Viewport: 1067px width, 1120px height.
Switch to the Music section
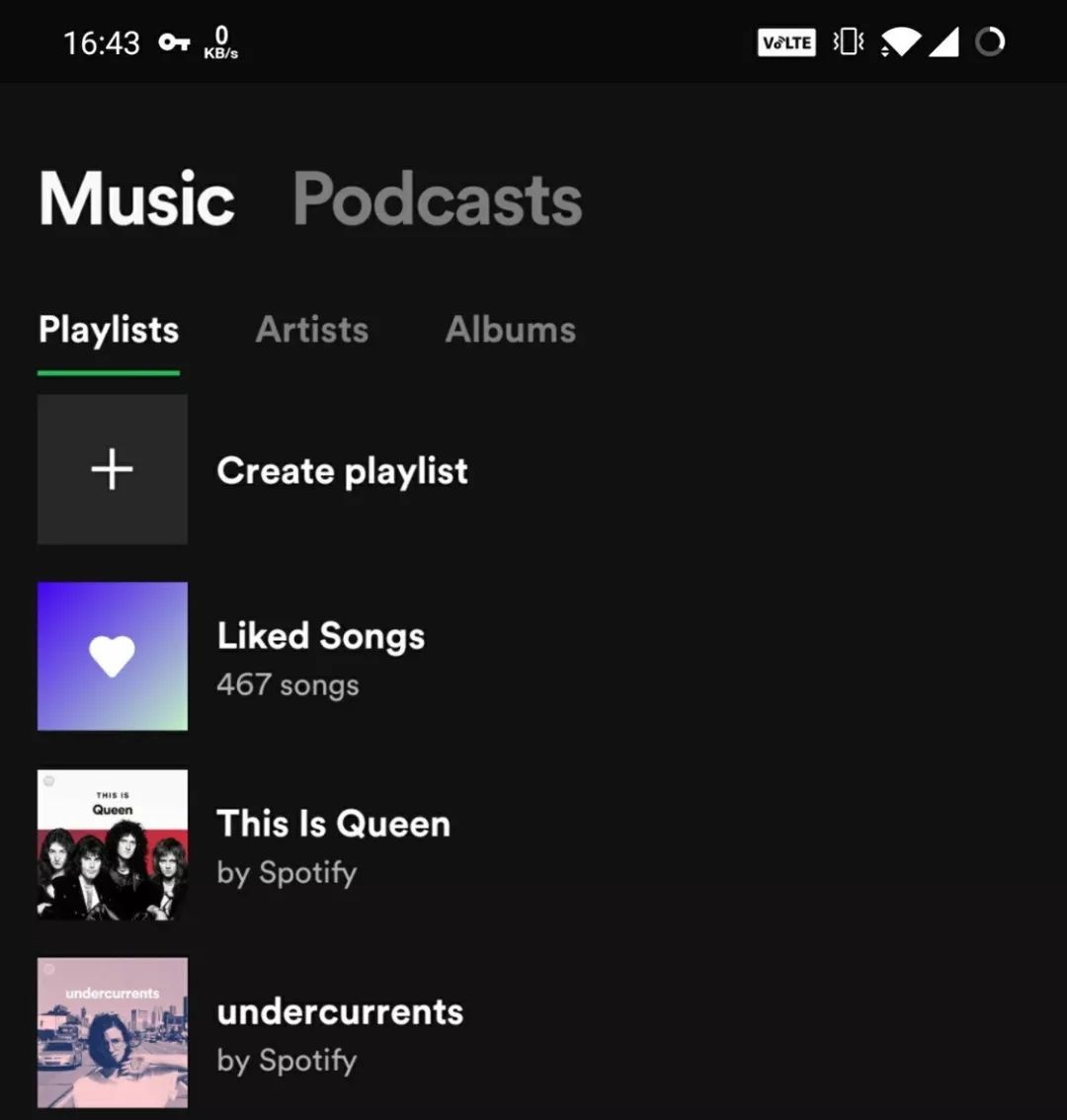[x=137, y=200]
